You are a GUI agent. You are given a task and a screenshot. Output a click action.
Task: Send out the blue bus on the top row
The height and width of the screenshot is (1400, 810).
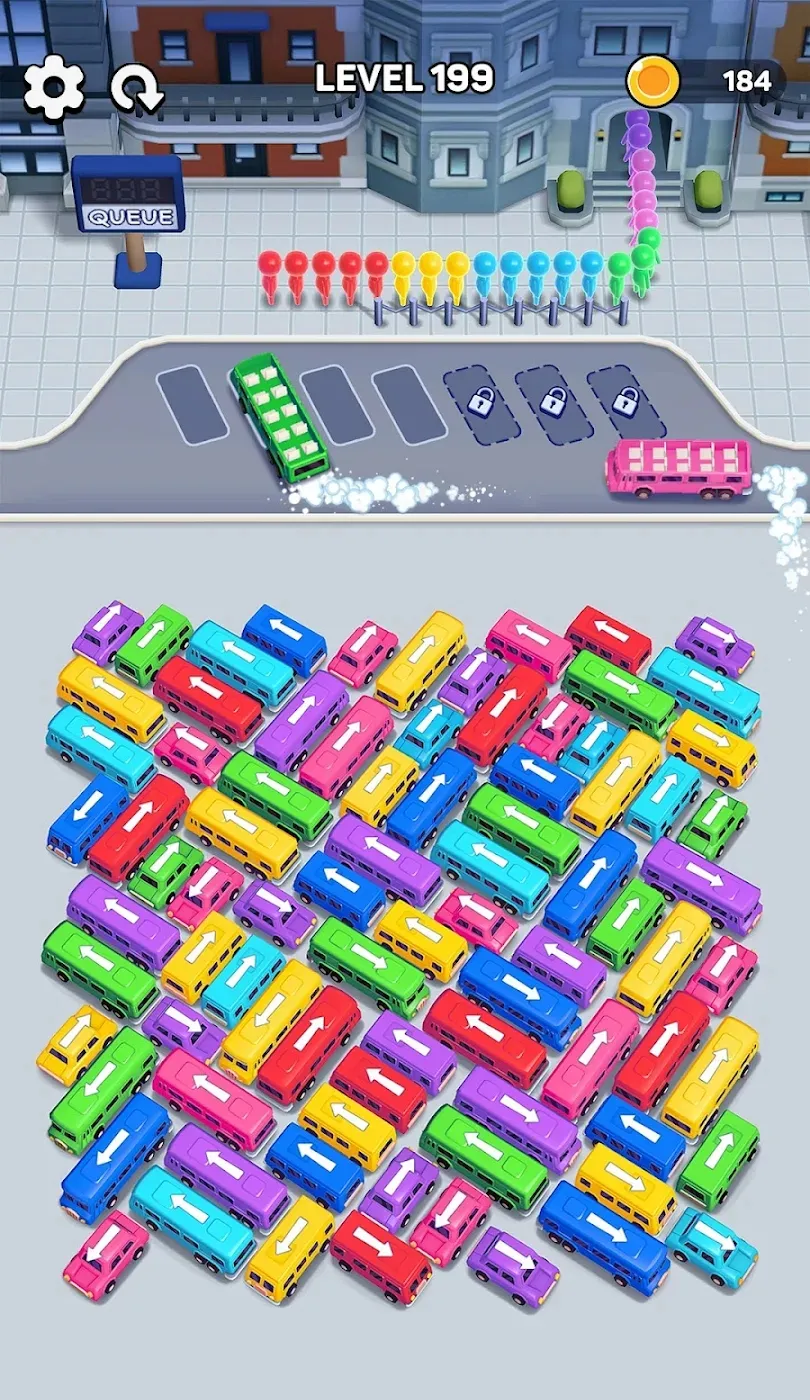pyautogui.click(x=284, y=638)
